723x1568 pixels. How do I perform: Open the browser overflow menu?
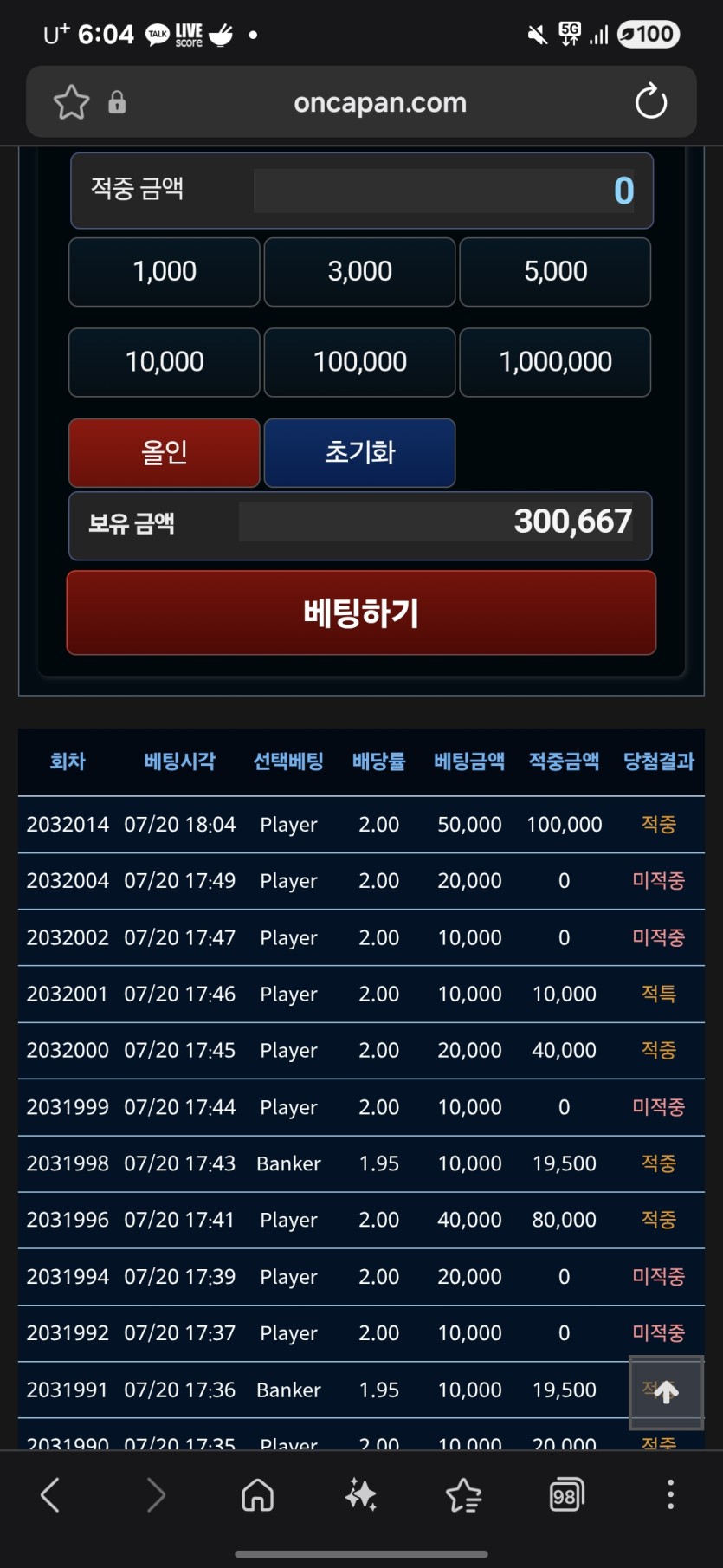pyautogui.click(x=670, y=1495)
